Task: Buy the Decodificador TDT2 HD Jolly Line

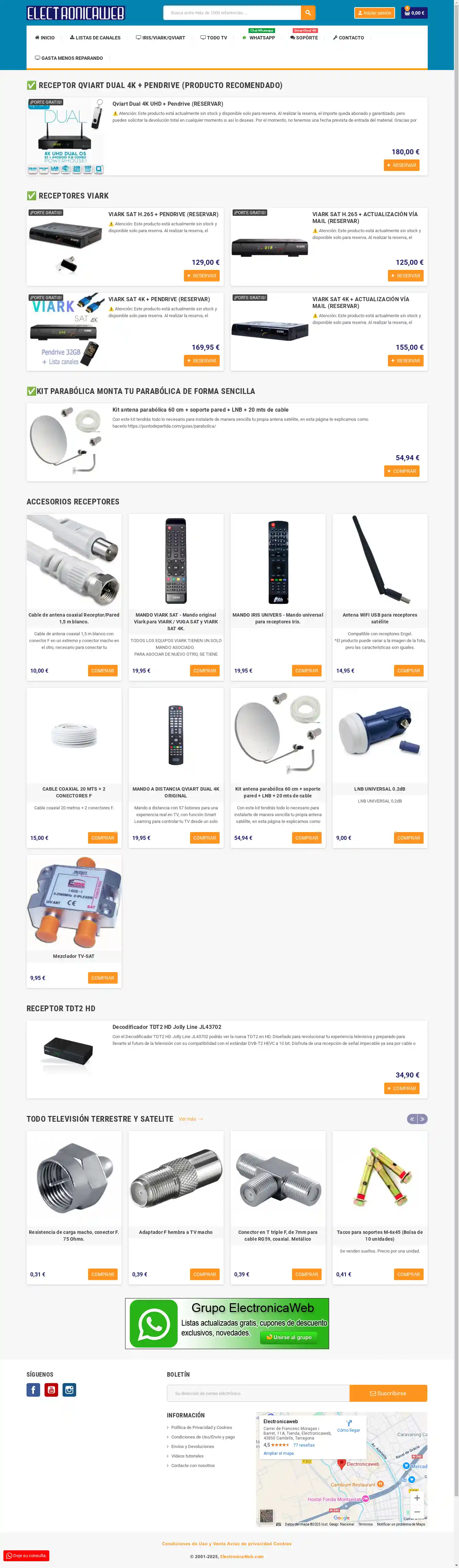Action: point(401,1088)
